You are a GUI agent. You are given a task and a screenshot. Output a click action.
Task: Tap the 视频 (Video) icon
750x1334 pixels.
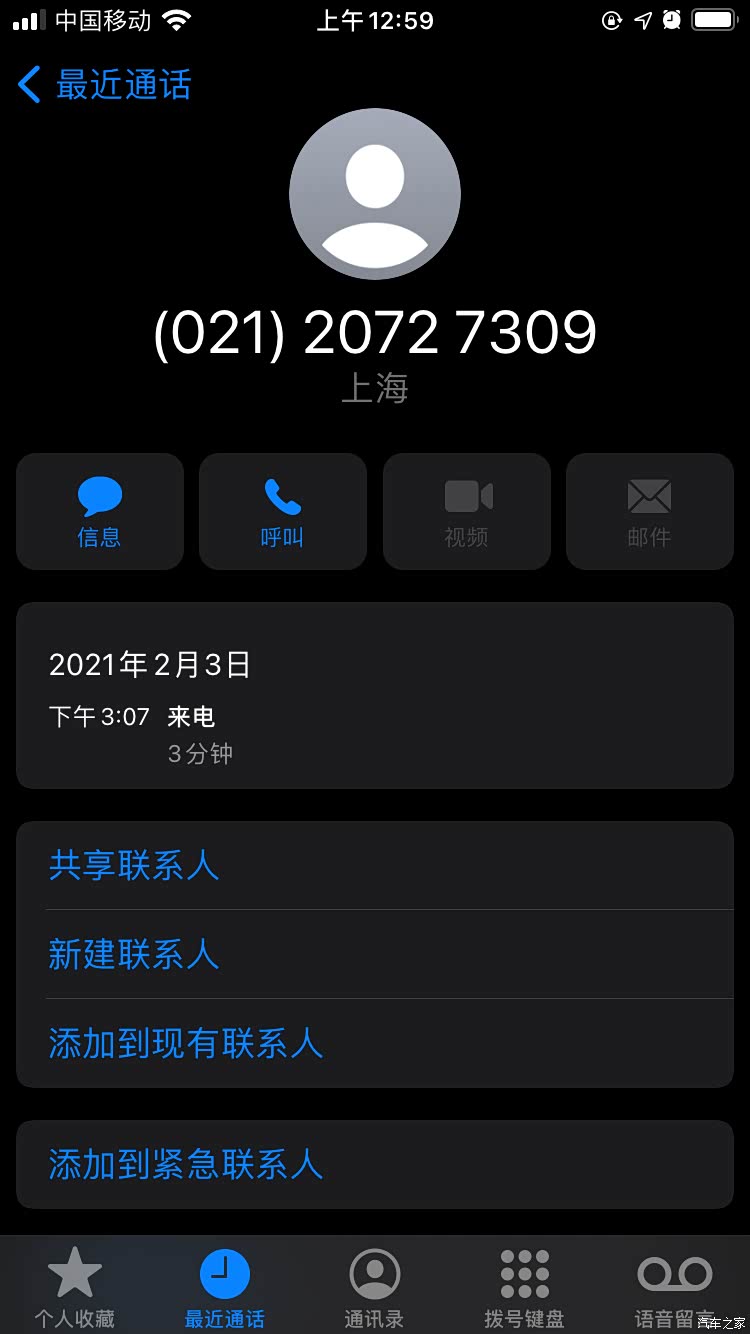point(466,510)
